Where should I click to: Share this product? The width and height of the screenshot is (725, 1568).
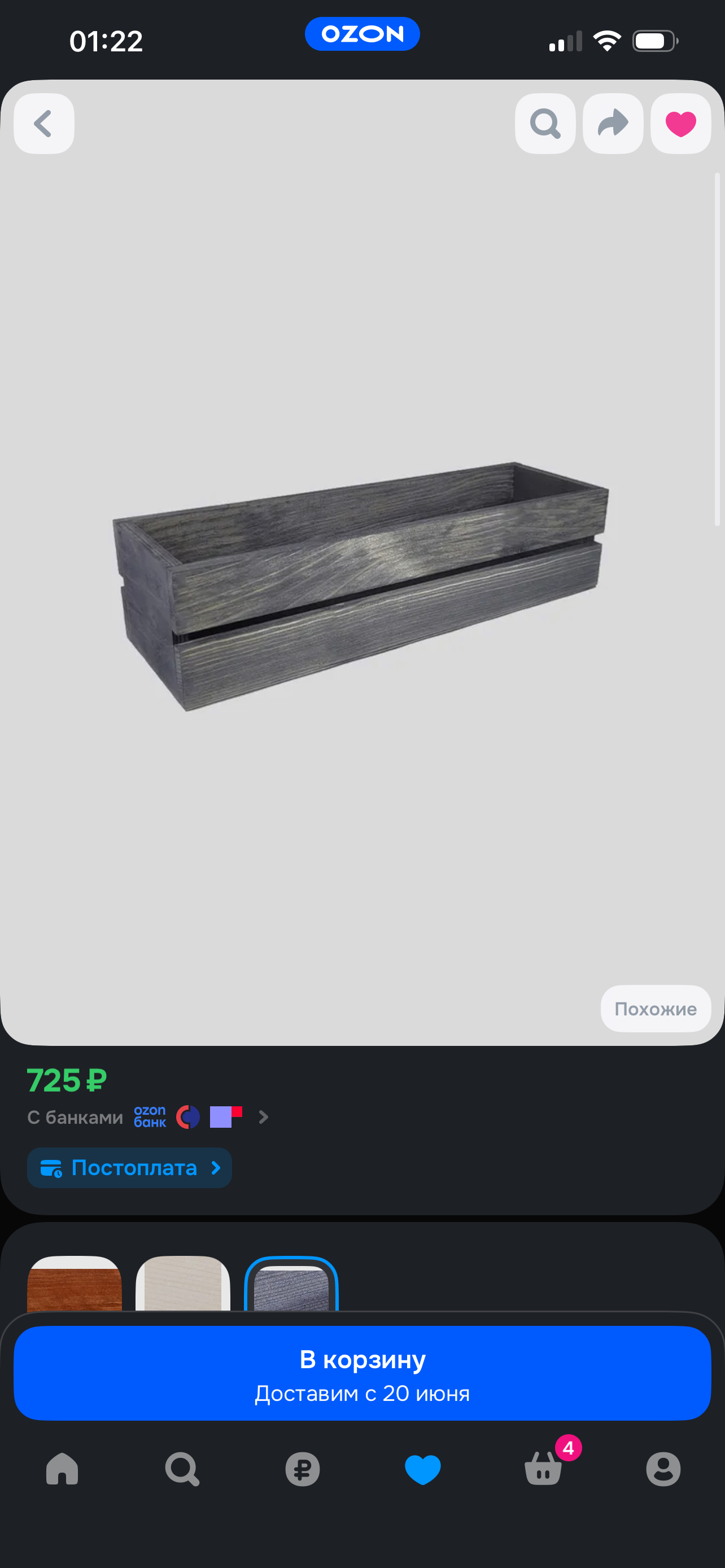click(x=613, y=124)
